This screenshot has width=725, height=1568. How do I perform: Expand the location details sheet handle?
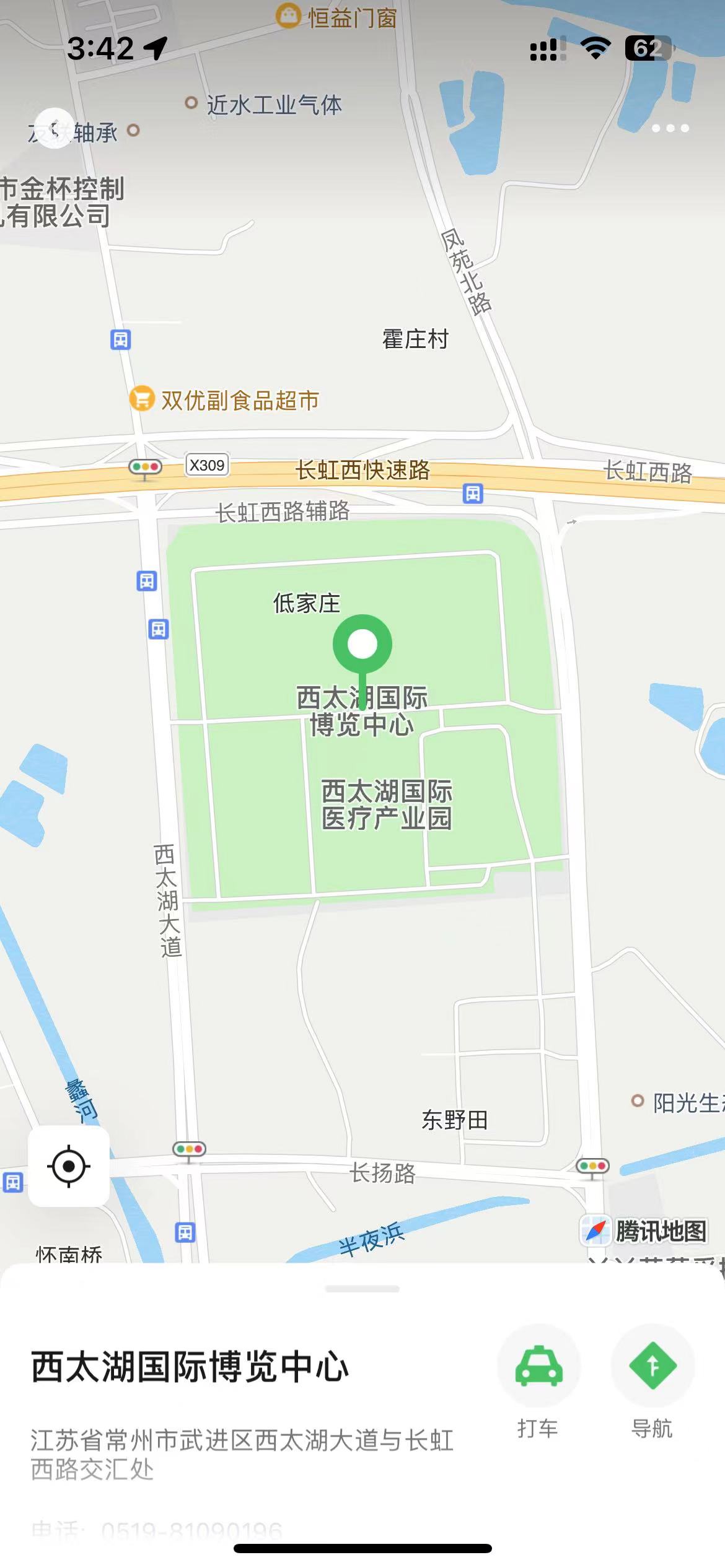(x=362, y=1289)
